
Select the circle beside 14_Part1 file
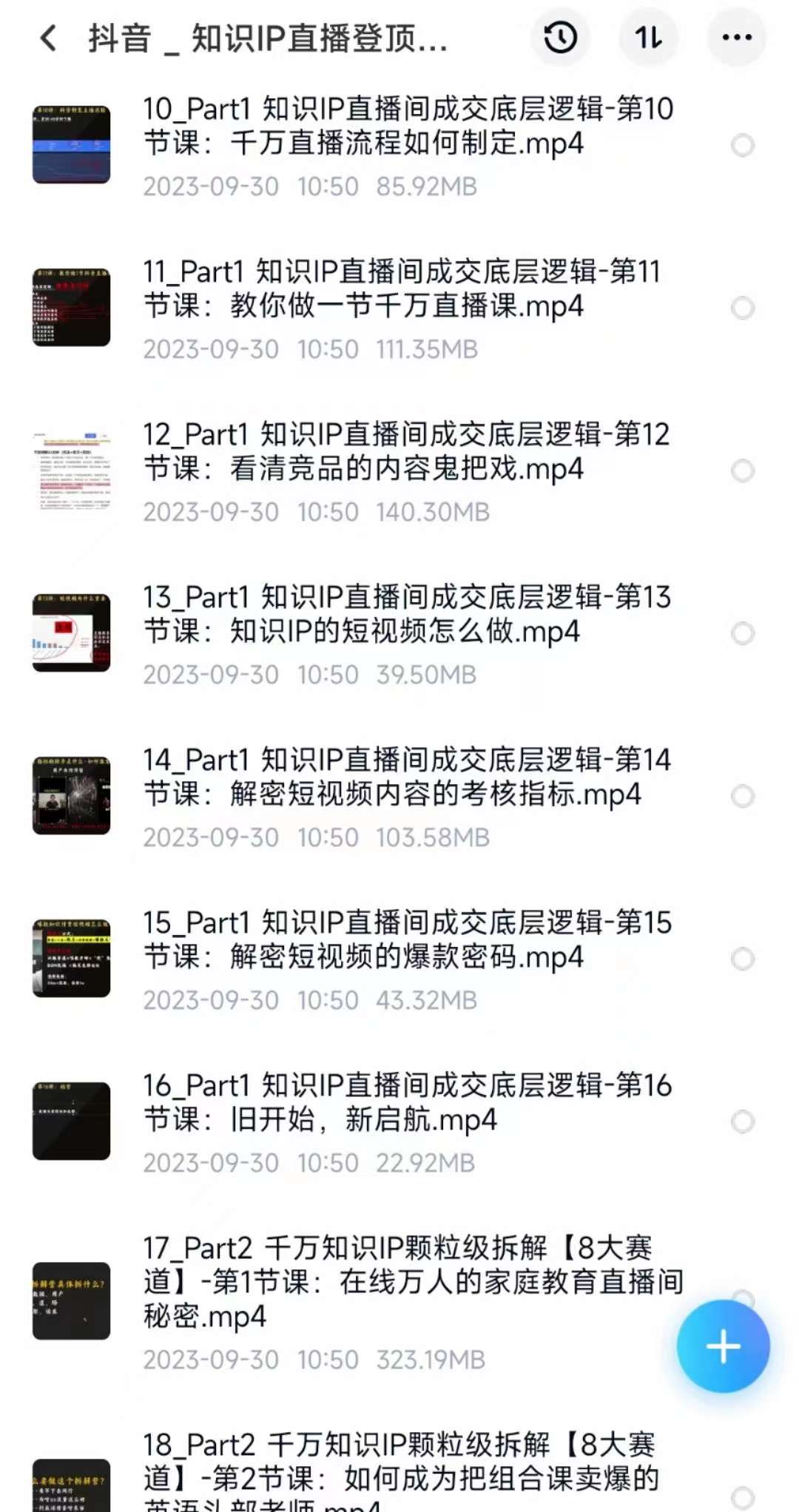[743, 796]
